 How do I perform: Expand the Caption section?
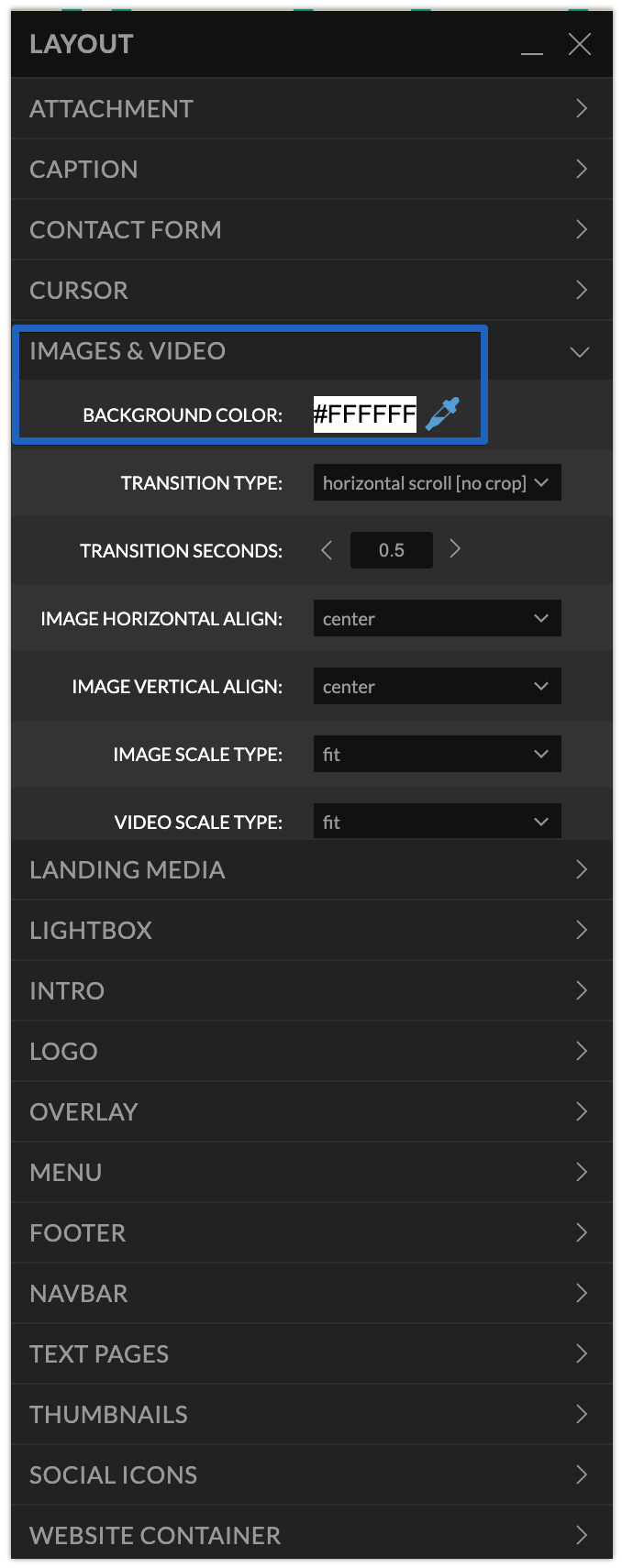(312, 169)
